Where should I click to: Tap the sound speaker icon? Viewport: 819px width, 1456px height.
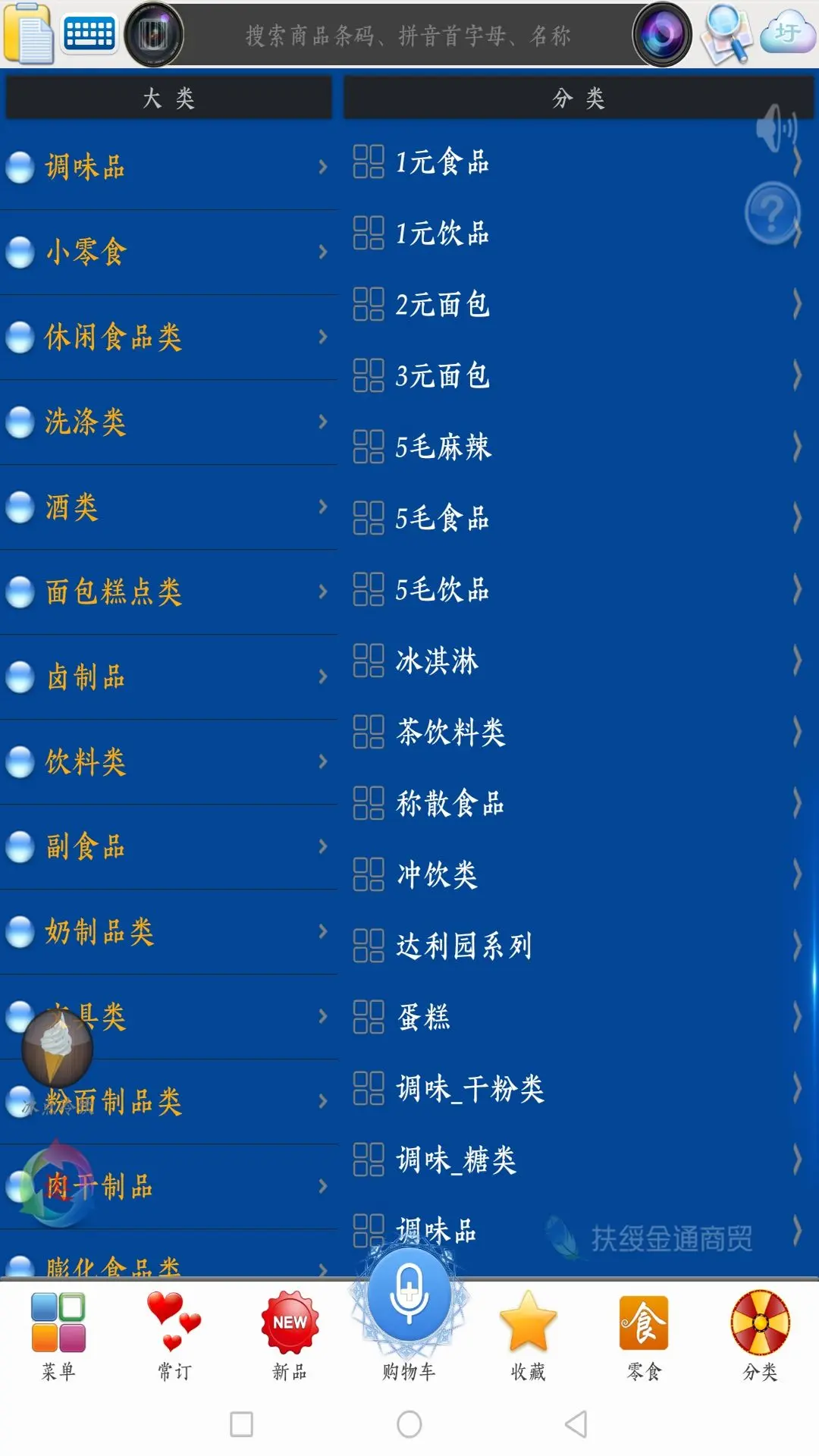[777, 127]
